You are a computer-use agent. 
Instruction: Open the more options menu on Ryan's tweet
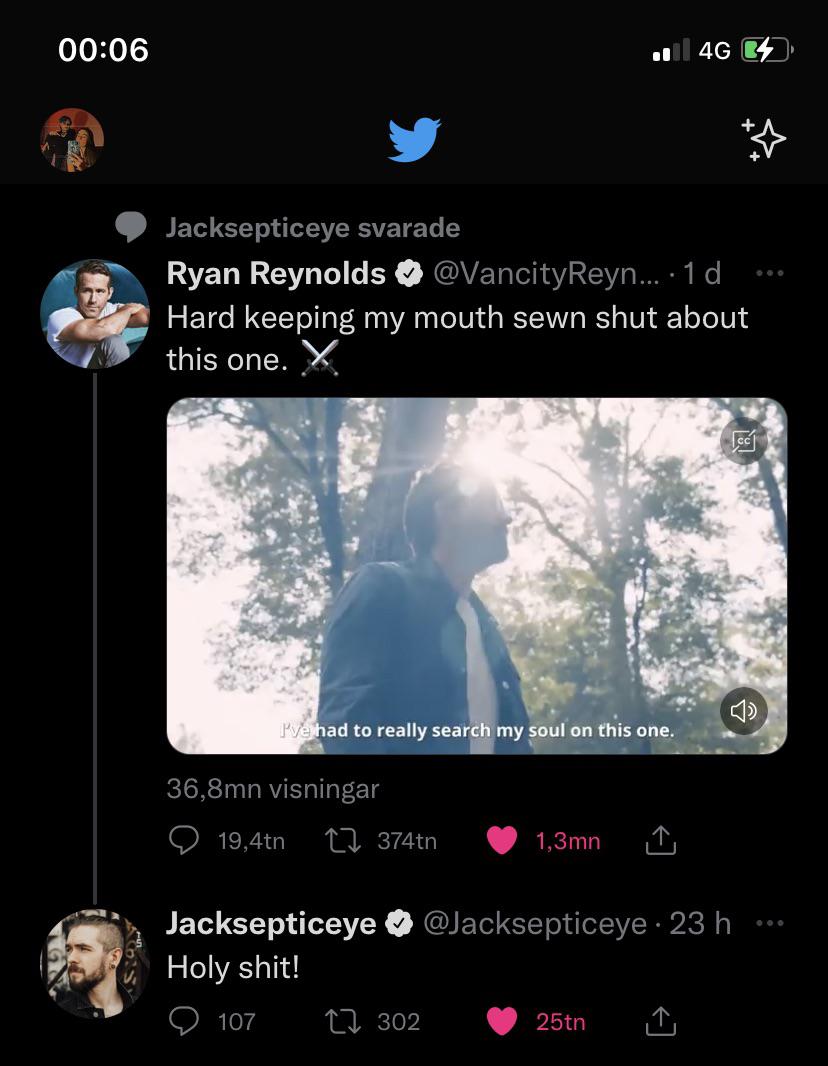click(x=769, y=273)
